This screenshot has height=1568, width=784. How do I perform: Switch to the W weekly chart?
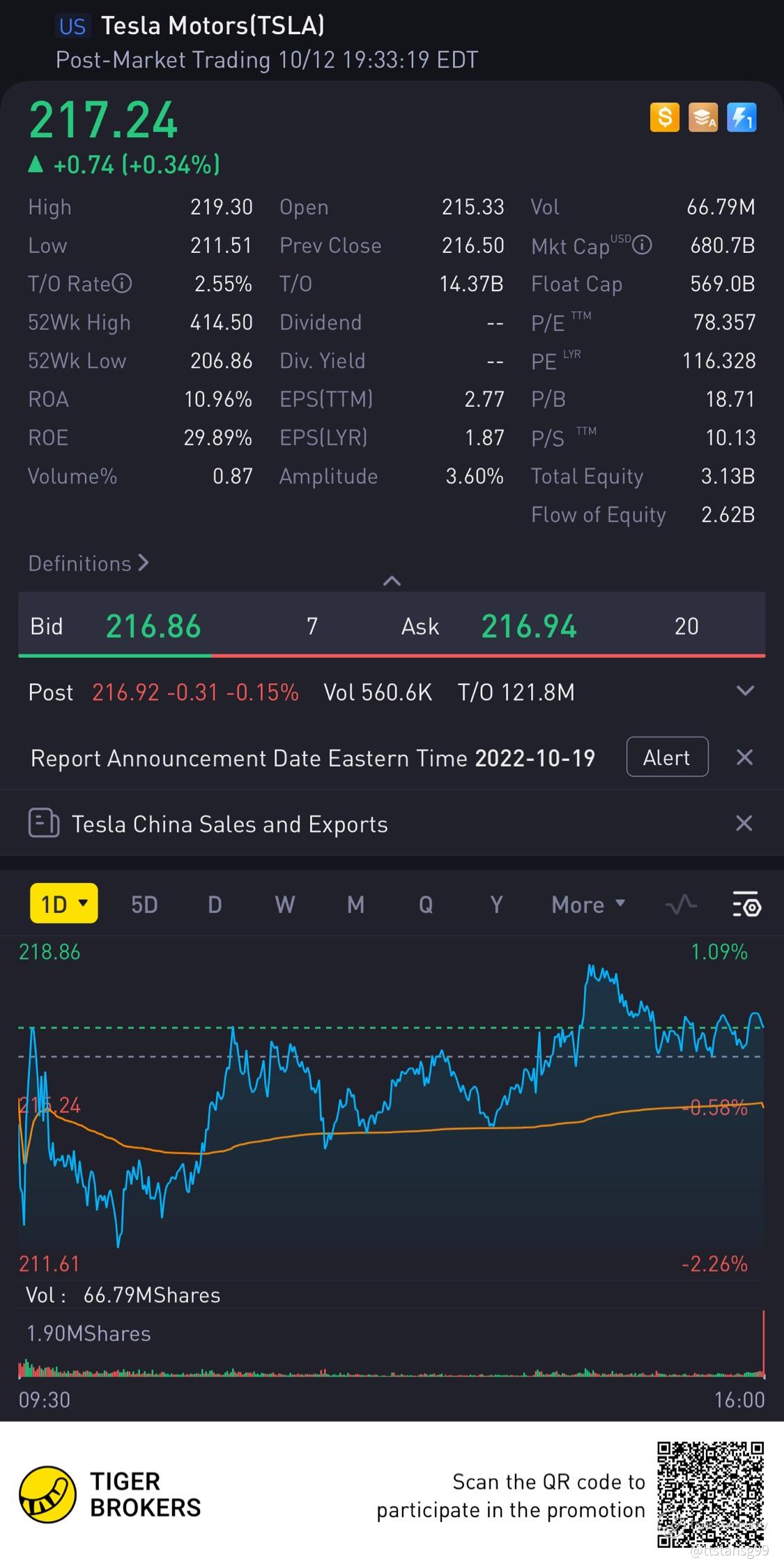[284, 905]
